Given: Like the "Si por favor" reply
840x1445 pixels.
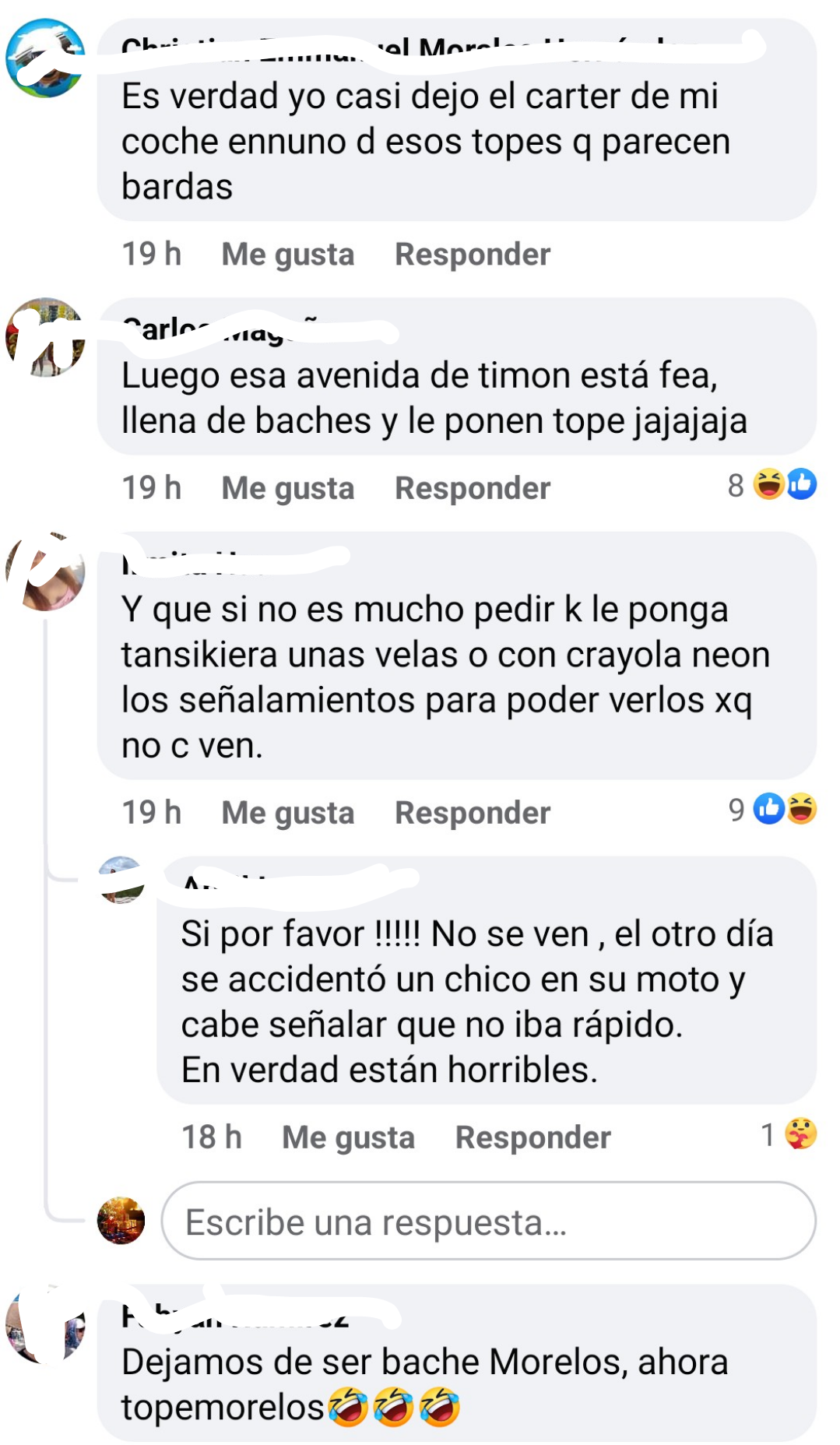Looking at the screenshot, I should pyautogui.click(x=348, y=1137).
